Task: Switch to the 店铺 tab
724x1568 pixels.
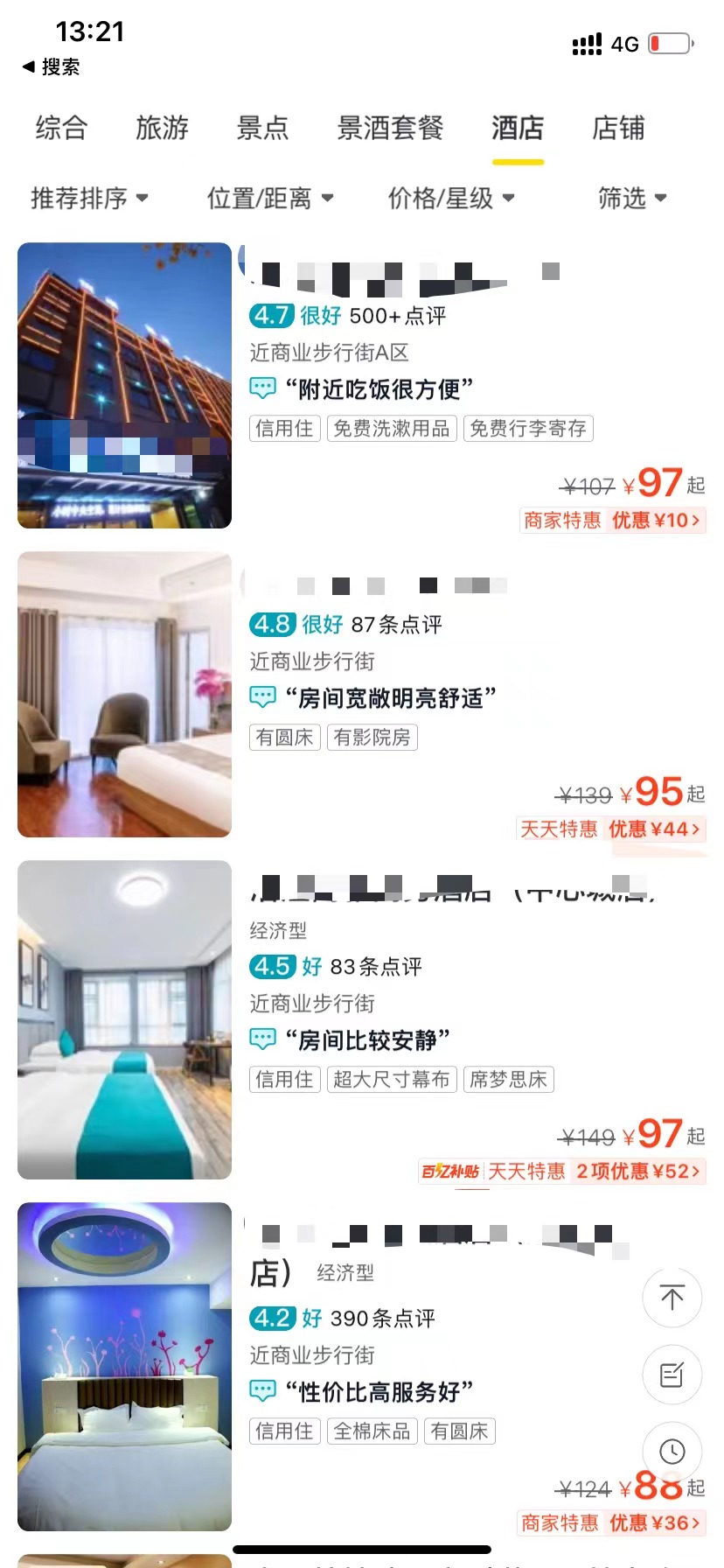Action: pos(618,128)
